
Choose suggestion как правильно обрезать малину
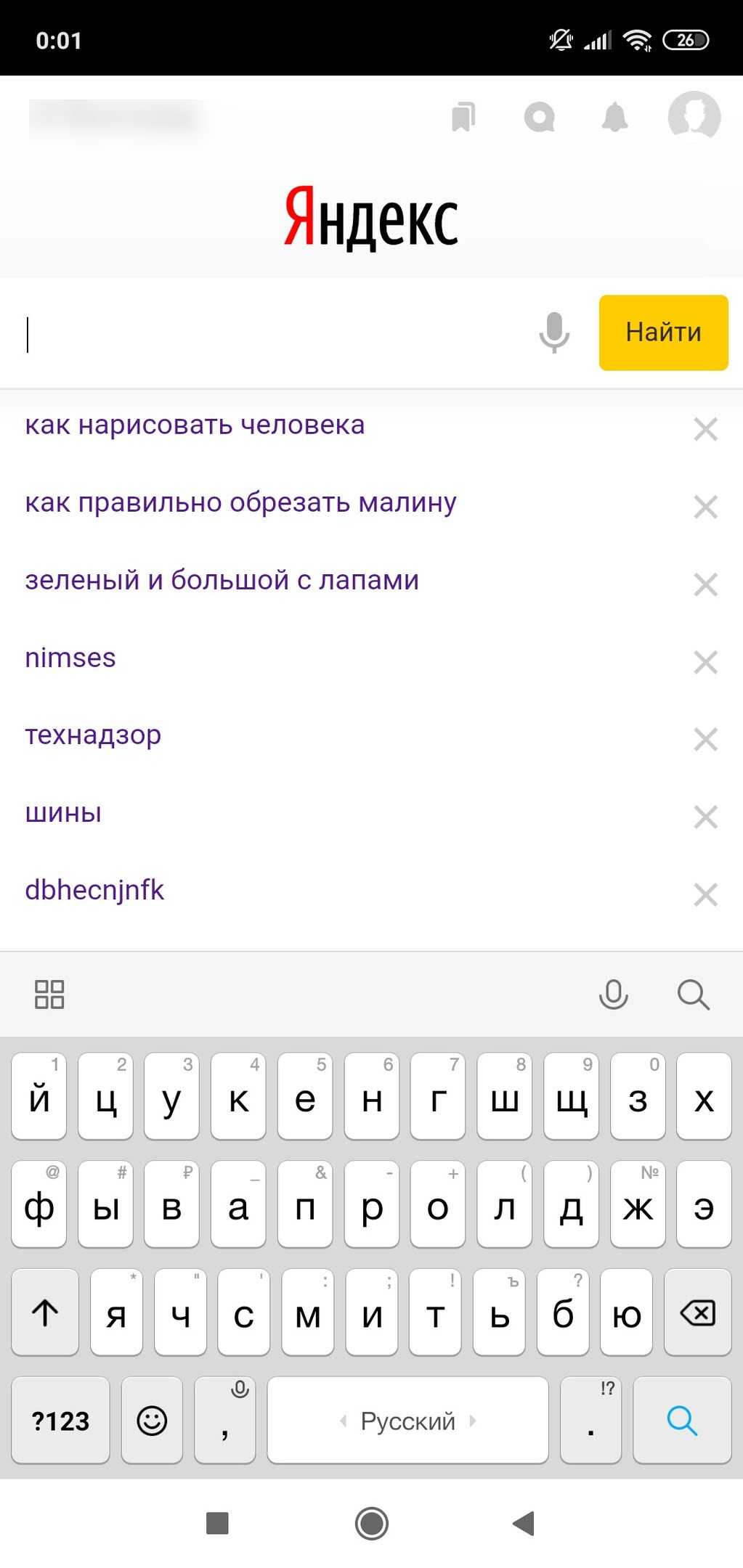click(240, 502)
